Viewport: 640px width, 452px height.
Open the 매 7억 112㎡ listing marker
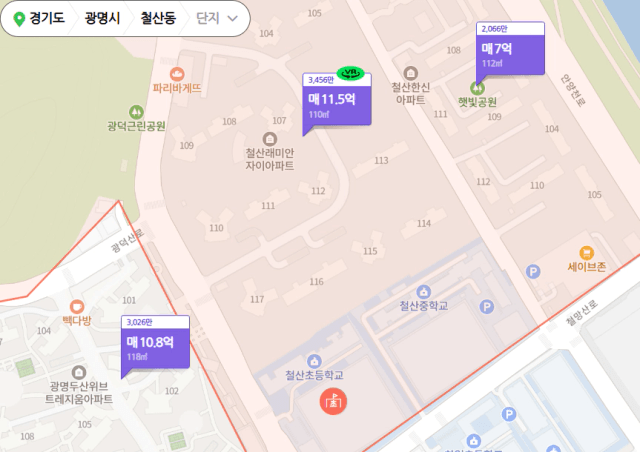(x=510, y=54)
